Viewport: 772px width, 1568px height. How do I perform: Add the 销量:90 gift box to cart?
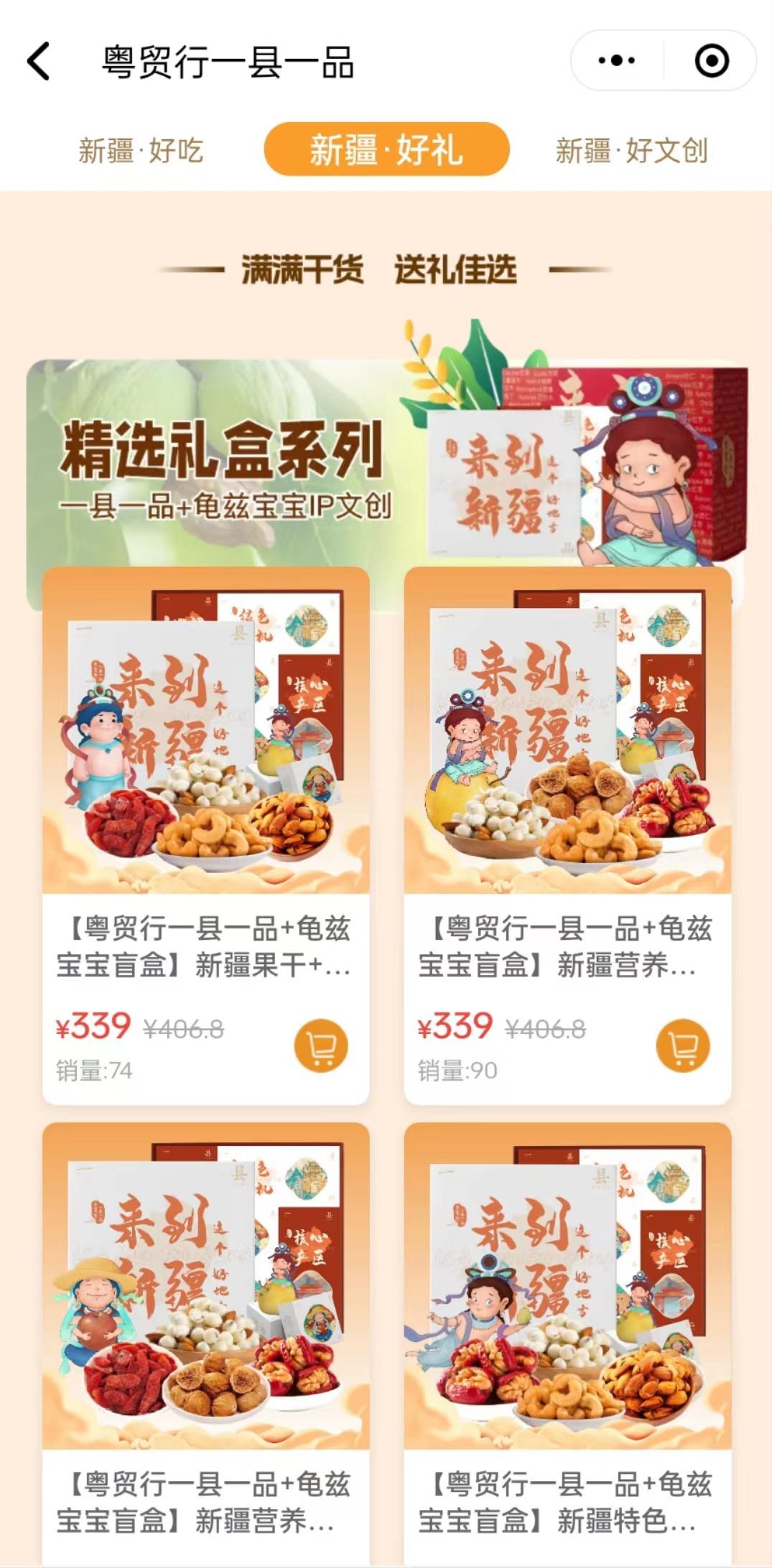682,1046
